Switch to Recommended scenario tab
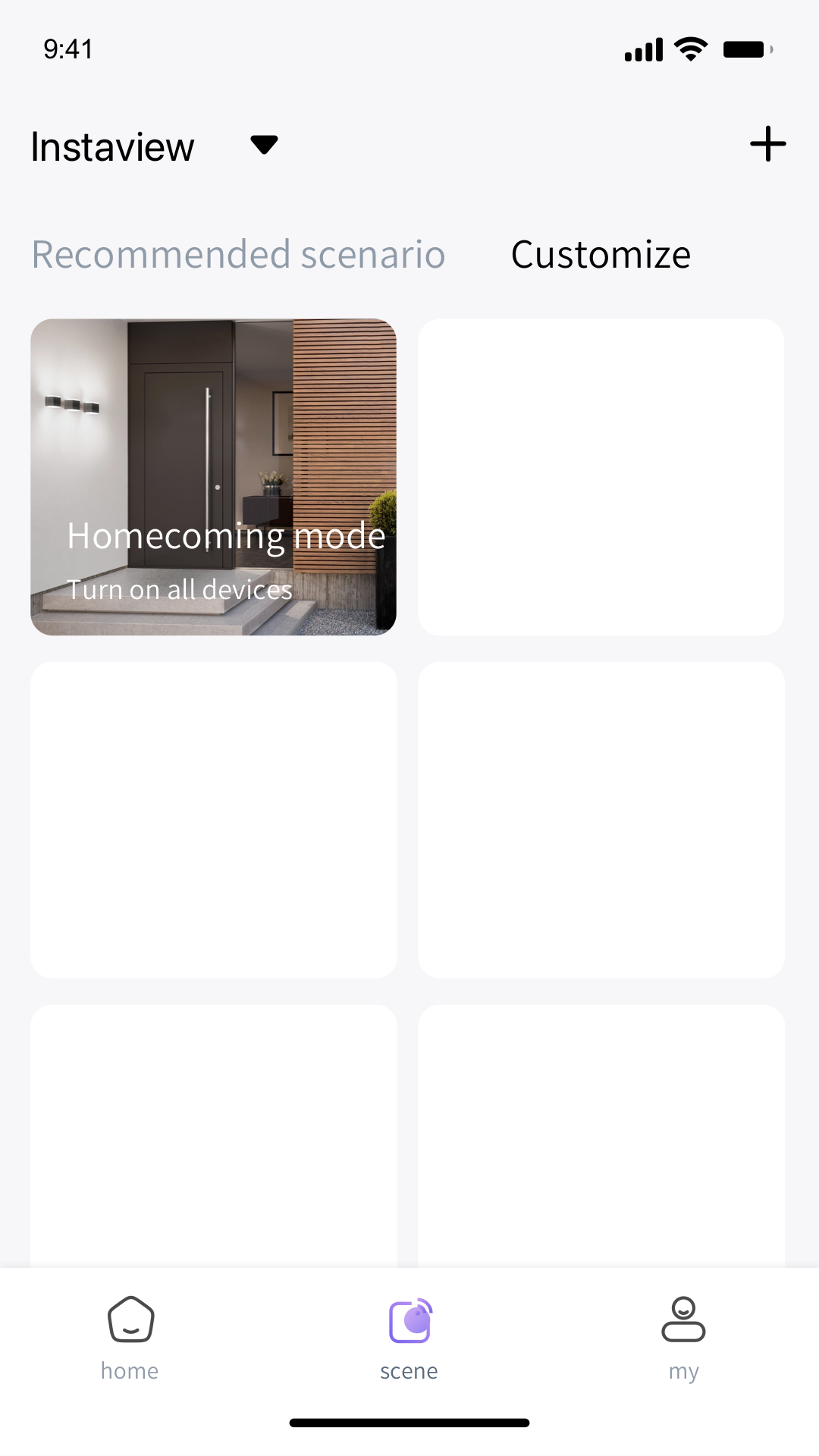The height and width of the screenshot is (1456, 819). point(238,255)
